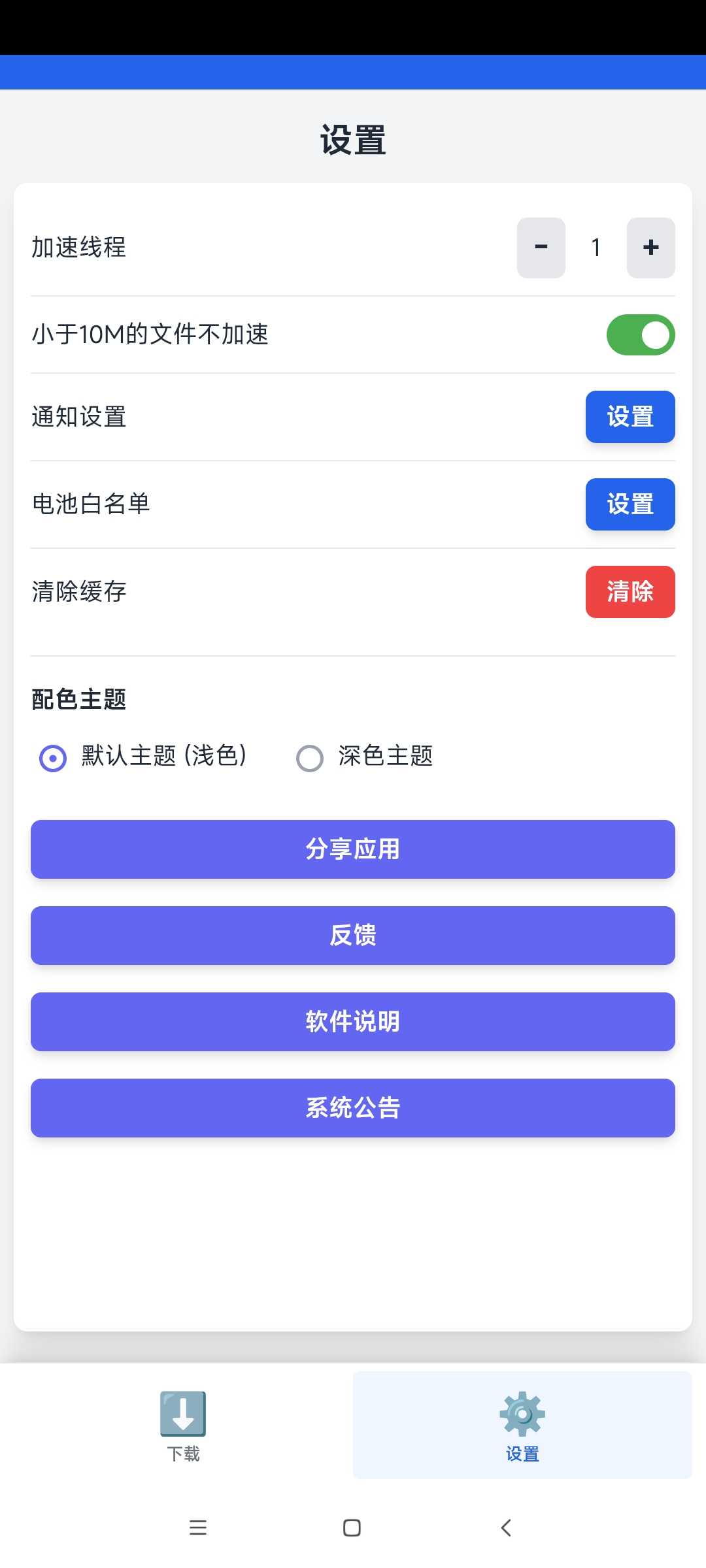The image size is (706, 1568).
Task: Toggle off 小于10M的文件不加速
Action: [640, 335]
